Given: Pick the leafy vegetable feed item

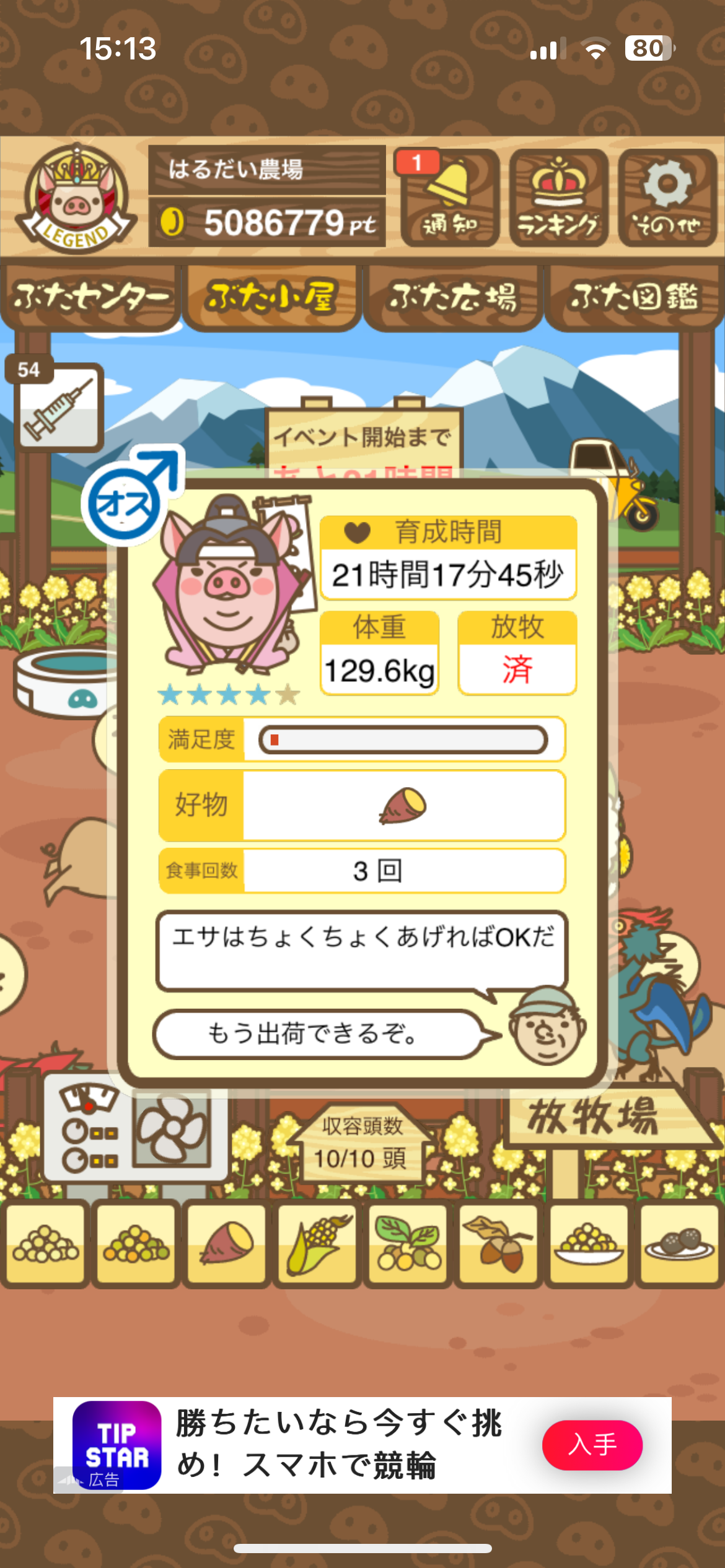Looking at the screenshot, I should pos(408,1242).
